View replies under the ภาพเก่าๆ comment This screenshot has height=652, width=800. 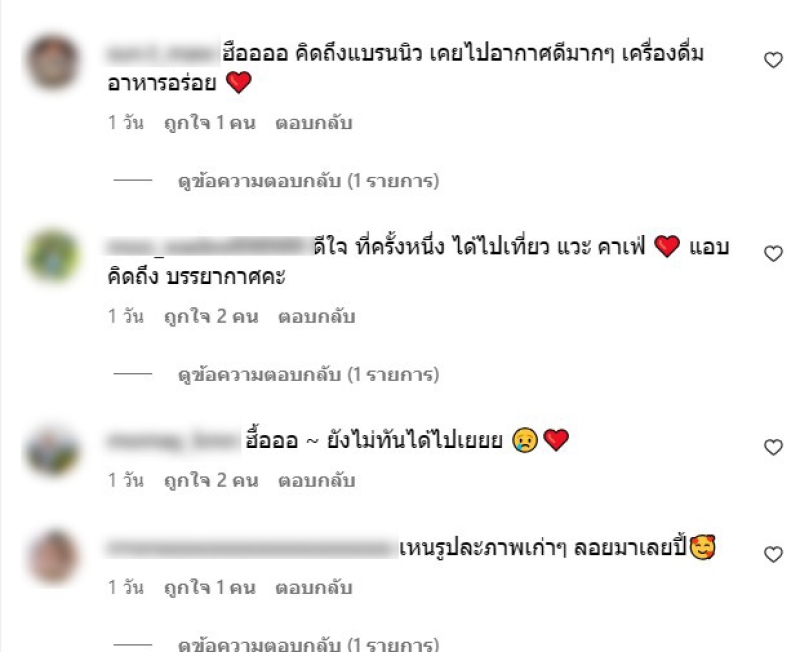(x=307, y=643)
